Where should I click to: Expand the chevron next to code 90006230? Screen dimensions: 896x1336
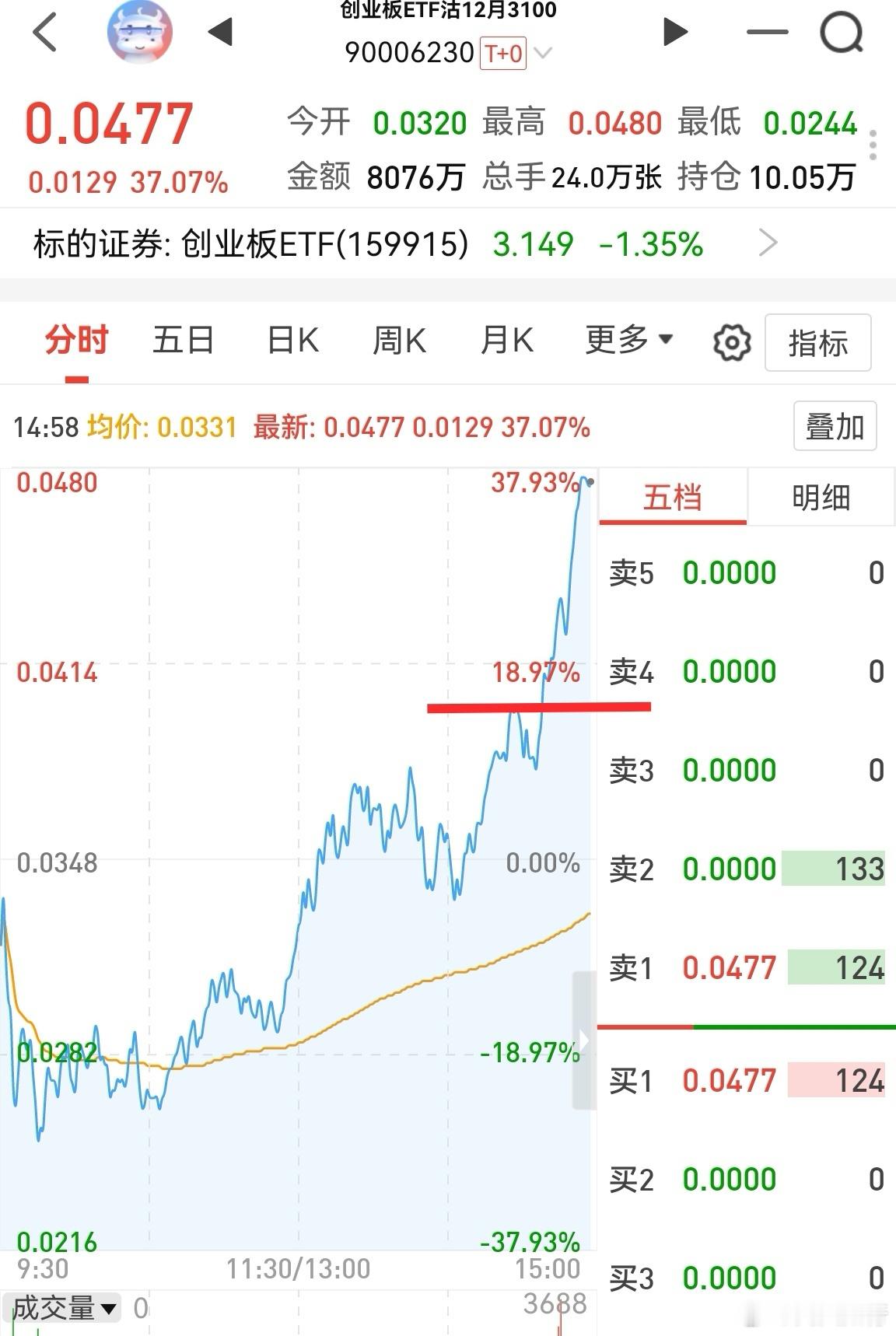pos(544,54)
